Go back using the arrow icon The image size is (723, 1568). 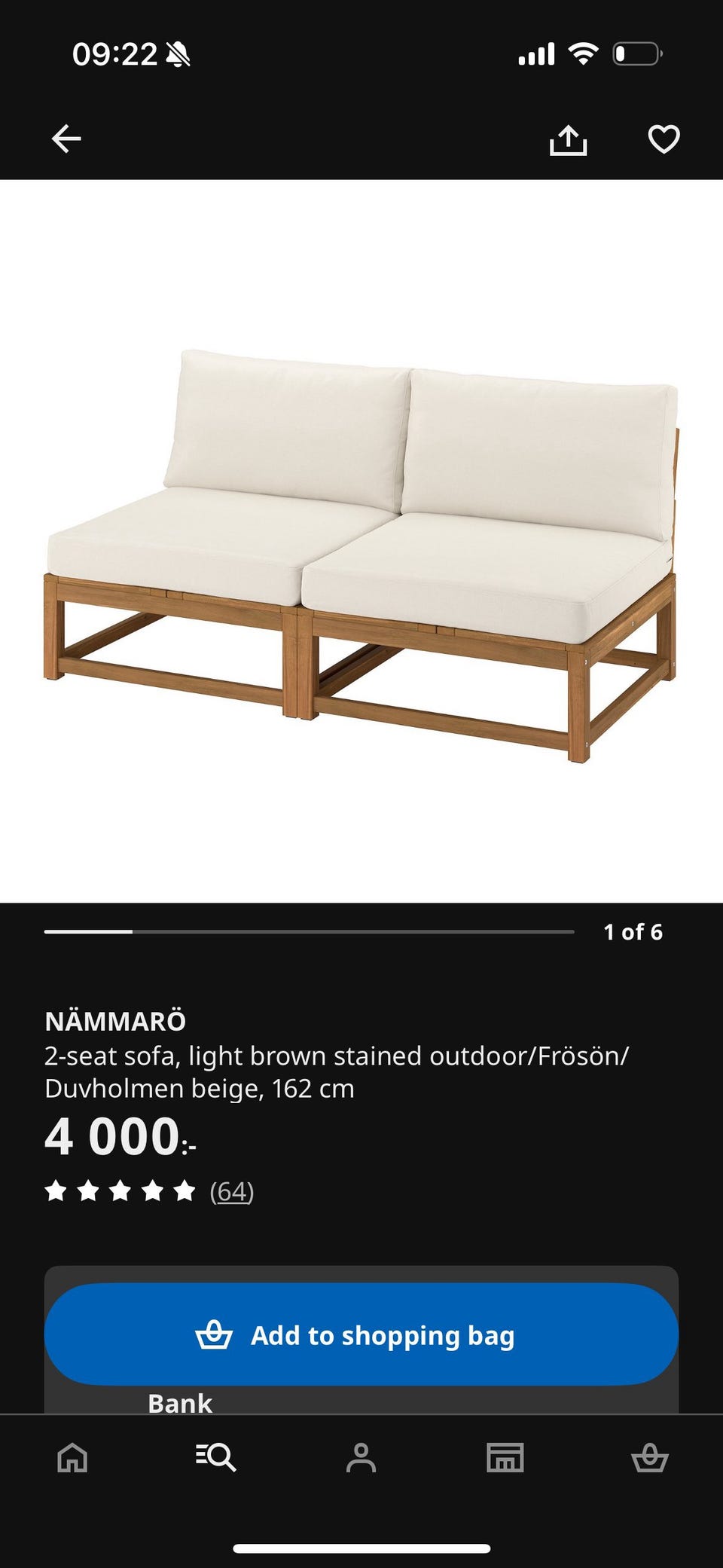pyautogui.click(x=66, y=139)
